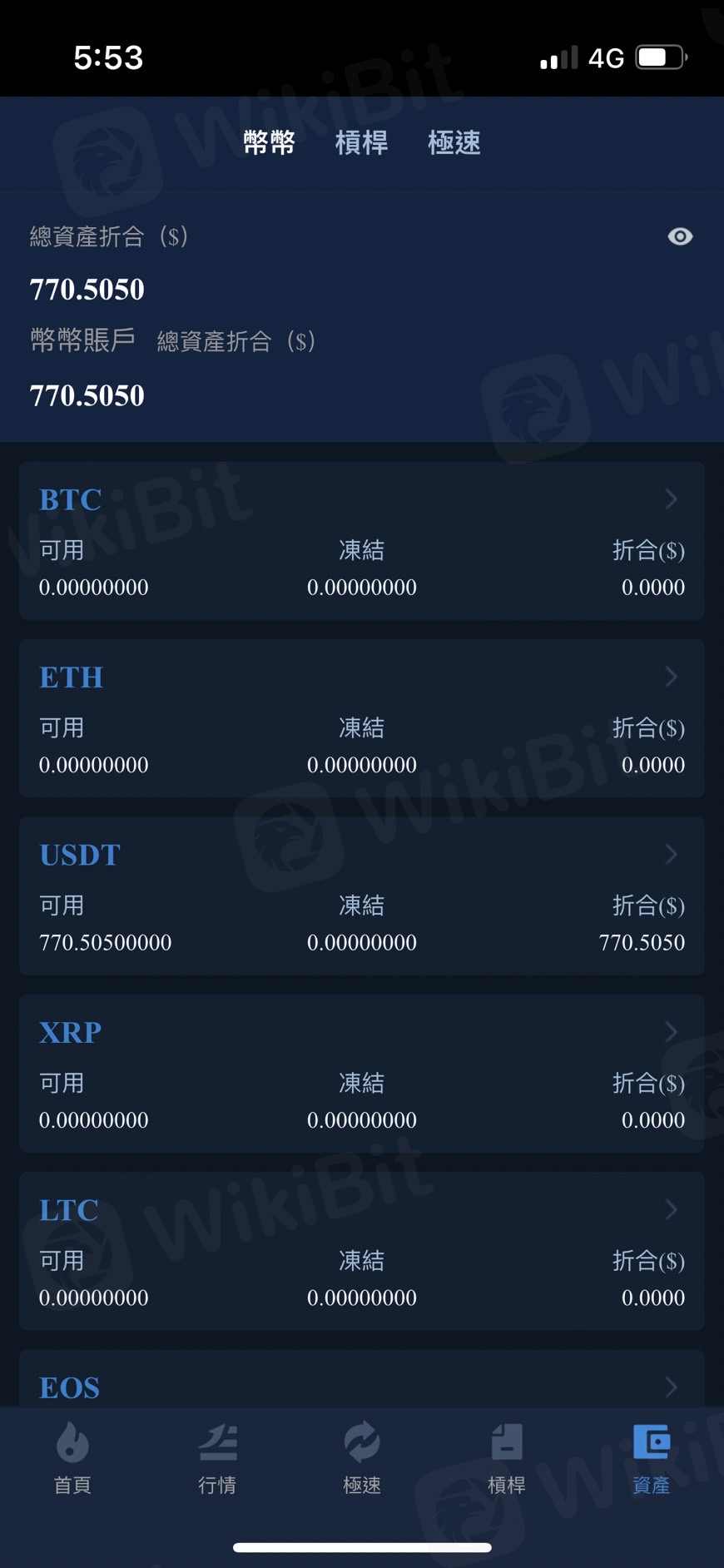Open the EOS asset card

click(361, 1383)
